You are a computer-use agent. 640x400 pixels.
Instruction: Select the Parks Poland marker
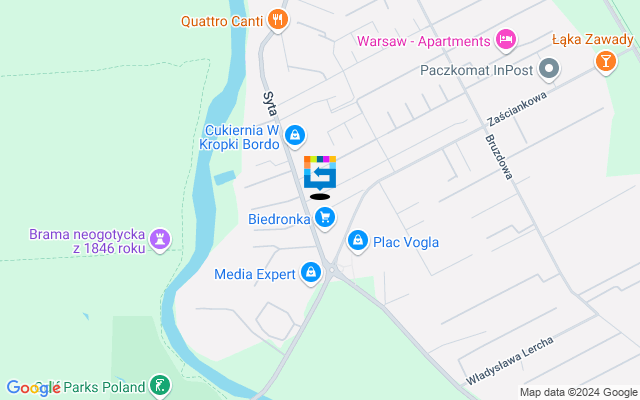(160, 385)
